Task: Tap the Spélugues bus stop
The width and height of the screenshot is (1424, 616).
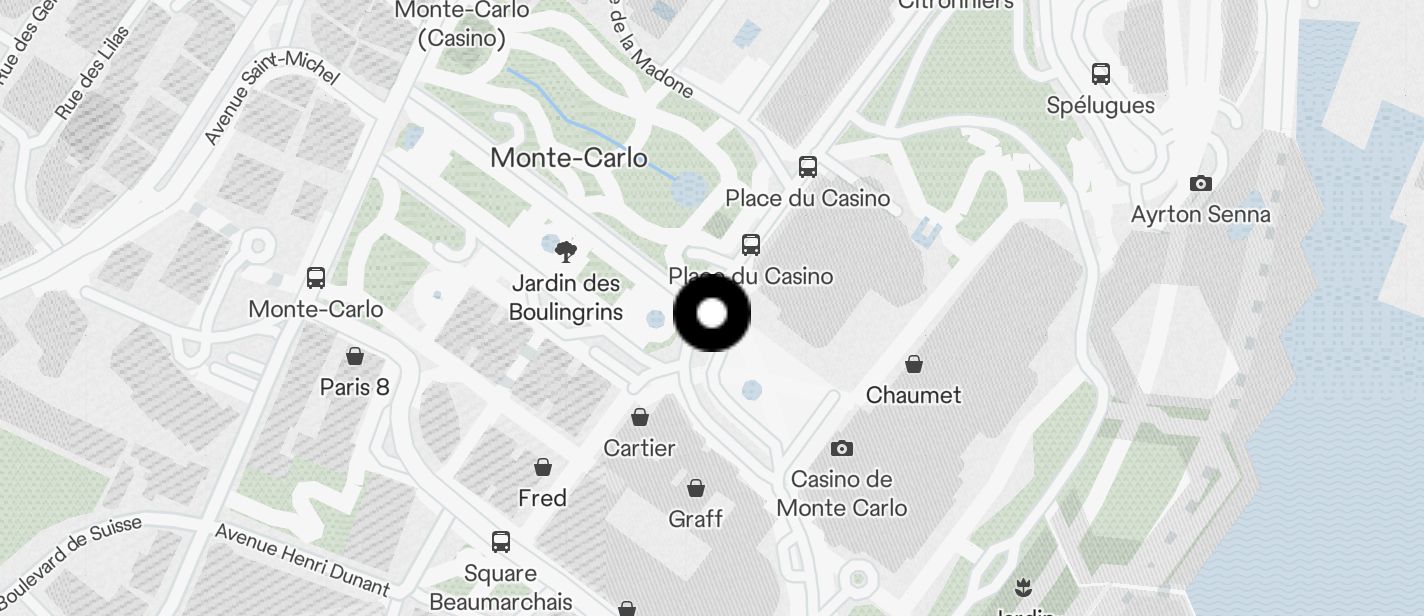Action: [x=1101, y=74]
